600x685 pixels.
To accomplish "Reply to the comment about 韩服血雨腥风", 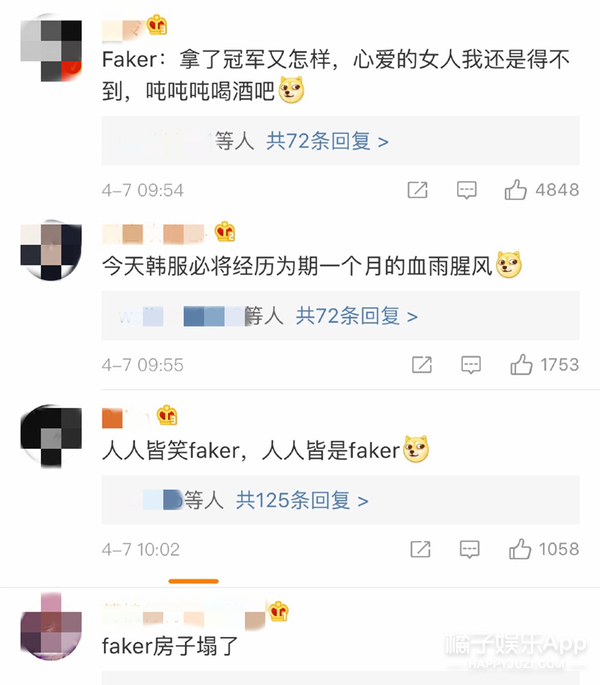I will point(471,365).
